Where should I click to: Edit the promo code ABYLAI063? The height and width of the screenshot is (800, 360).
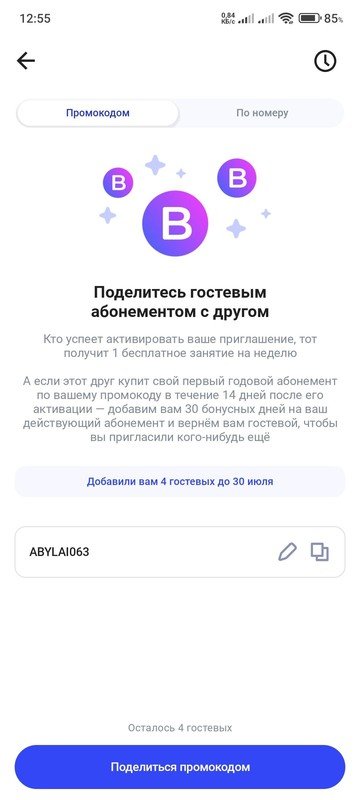pos(287,552)
